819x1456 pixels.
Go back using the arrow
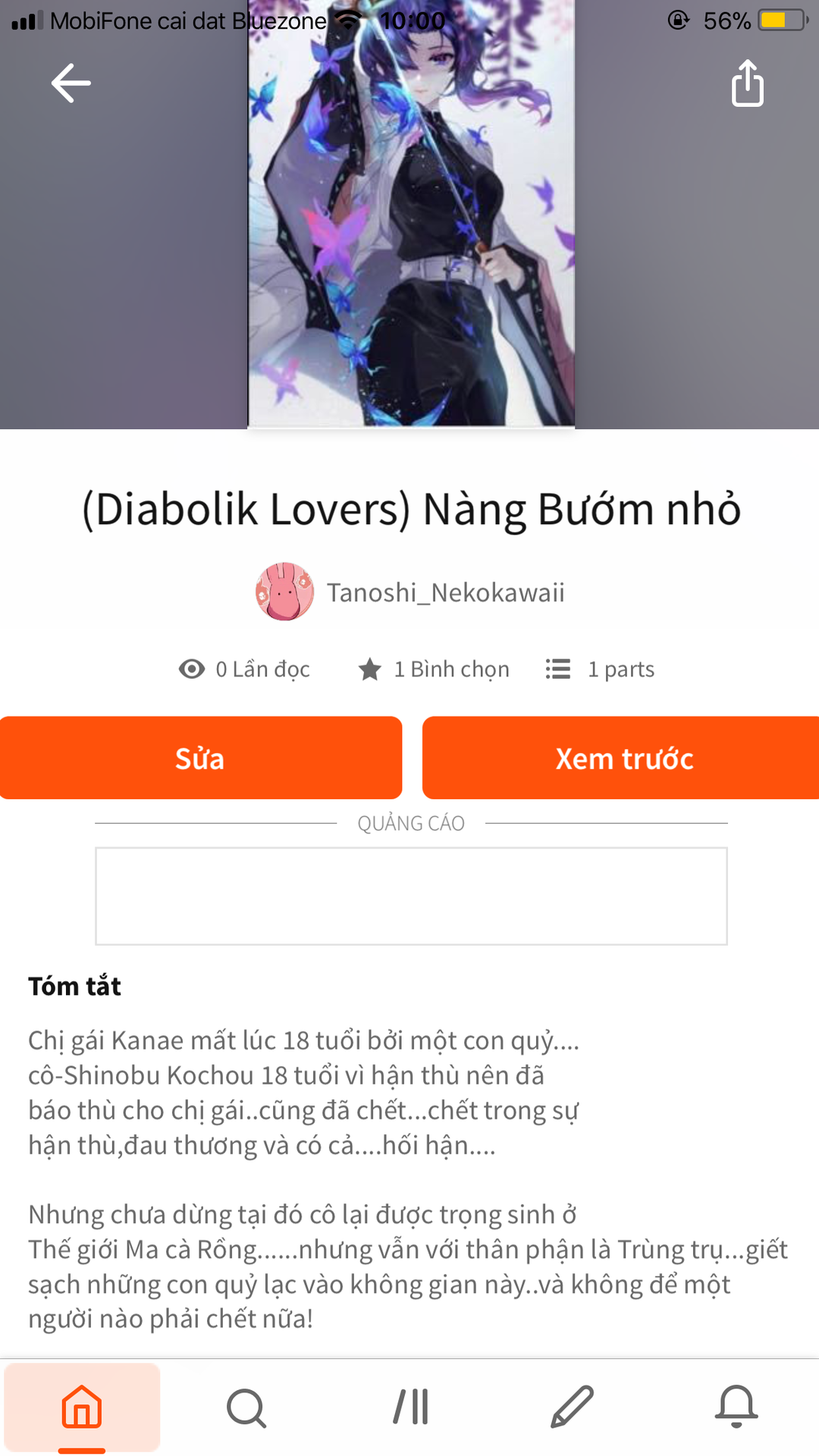[x=71, y=83]
